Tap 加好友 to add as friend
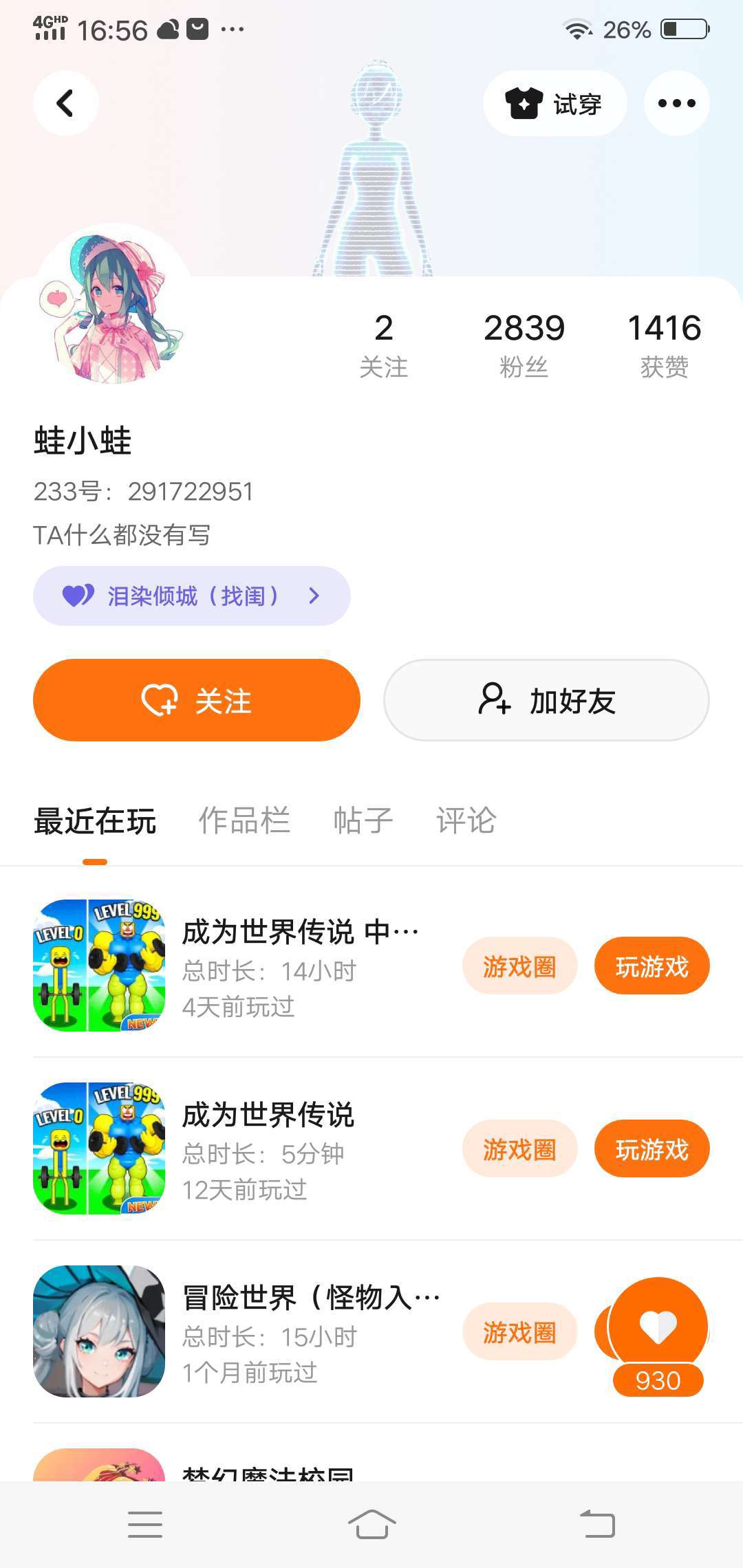The height and width of the screenshot is (1568, 743). (546, 700)
